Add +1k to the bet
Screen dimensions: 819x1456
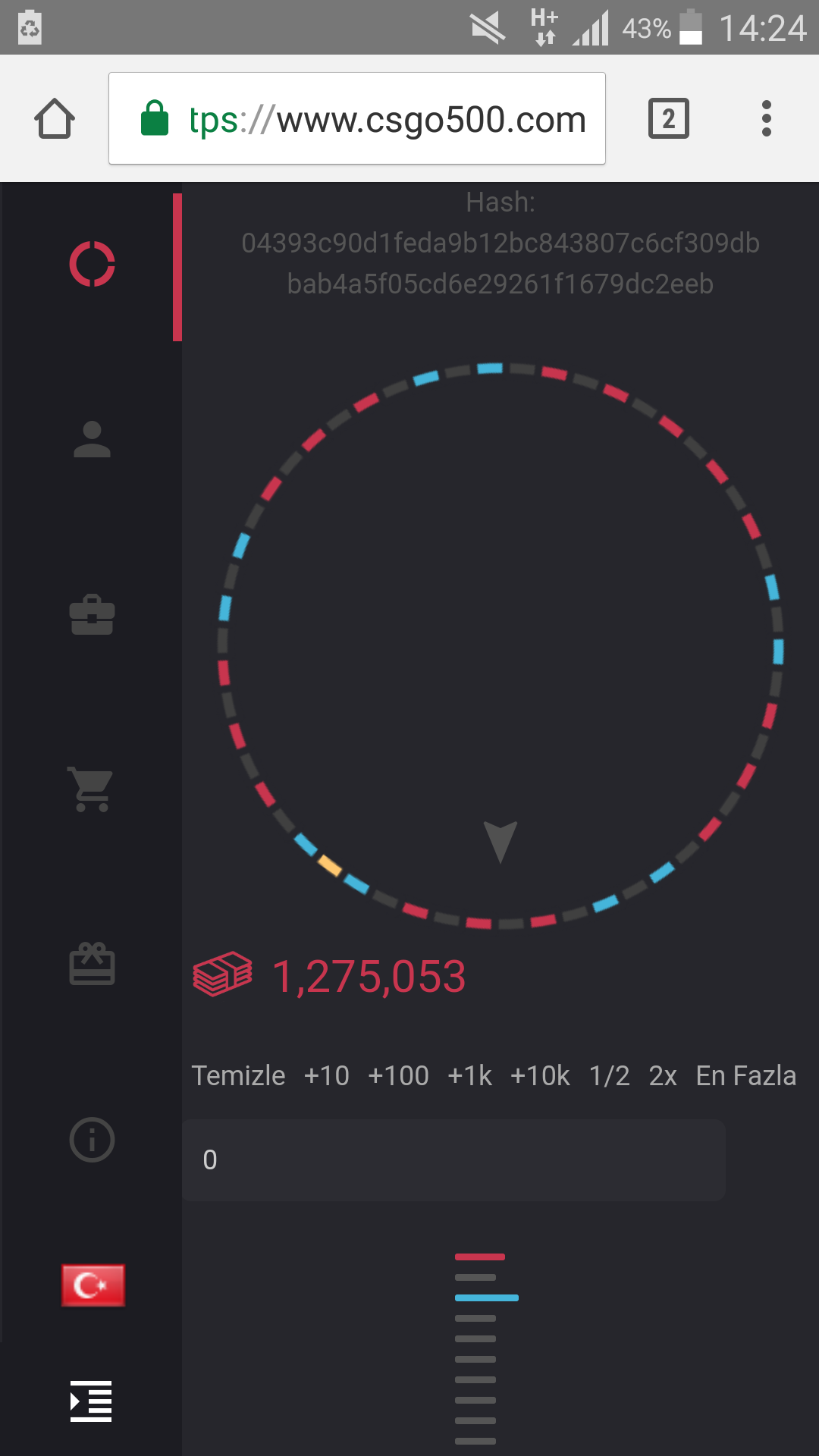pos(469,1075)
